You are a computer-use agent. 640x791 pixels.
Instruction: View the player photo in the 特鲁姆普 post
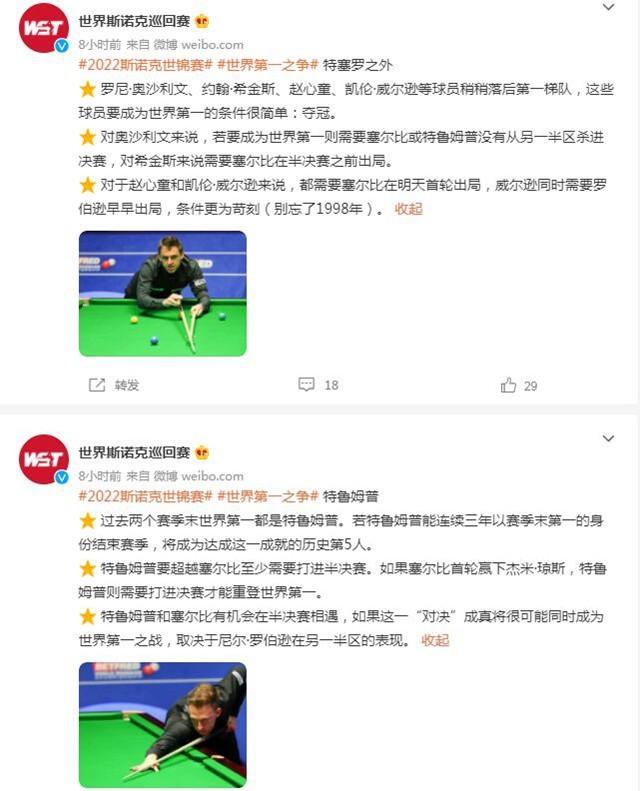tap(162, 724)
